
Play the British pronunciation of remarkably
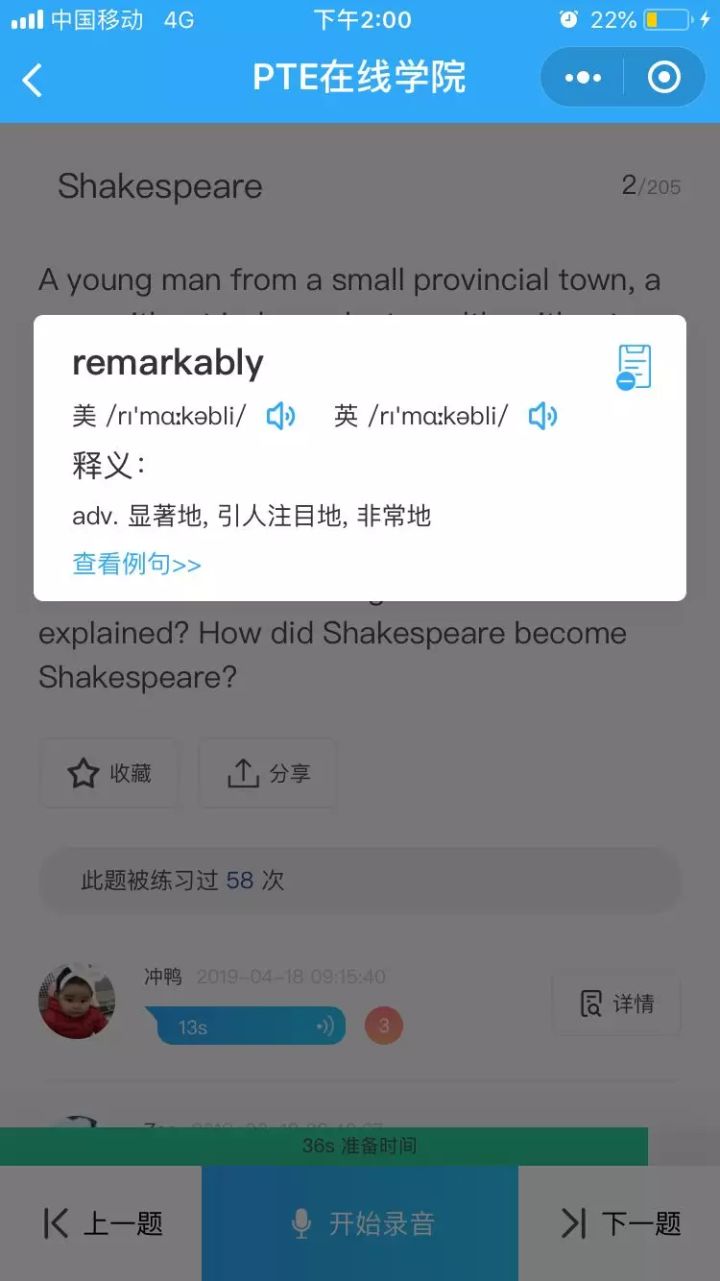(543, 416)
